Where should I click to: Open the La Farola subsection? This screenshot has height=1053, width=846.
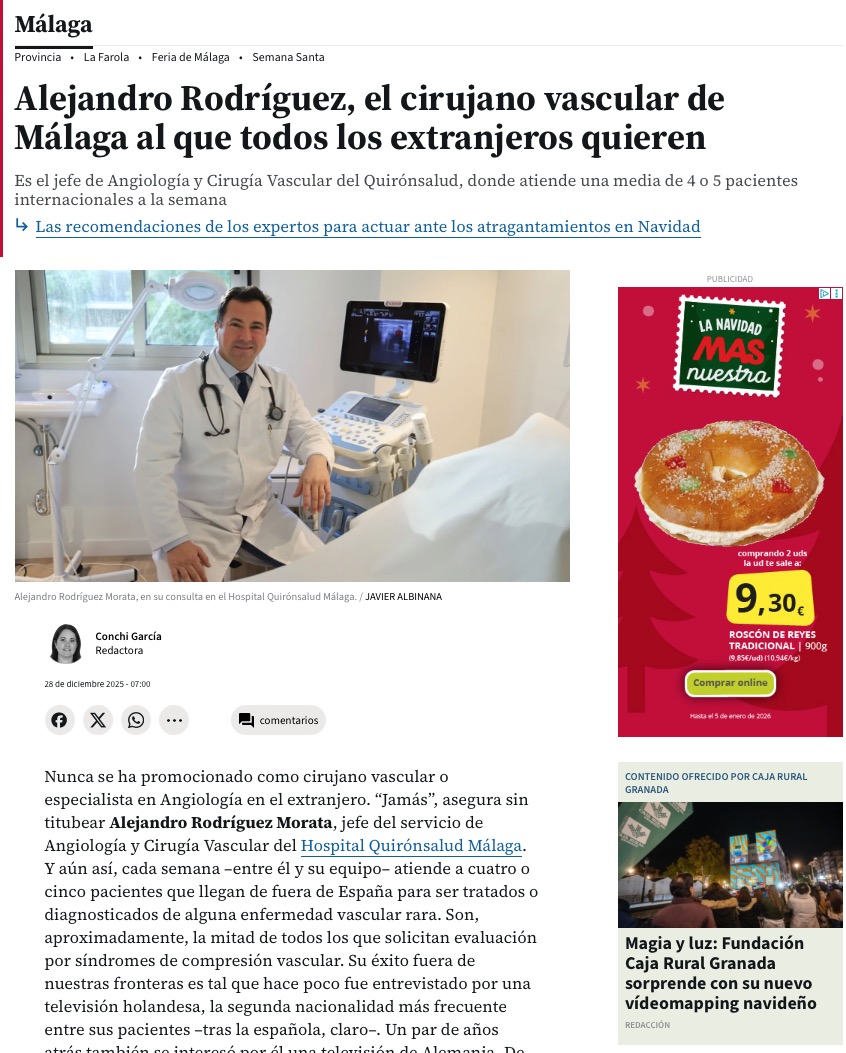(x=106, y=57)
